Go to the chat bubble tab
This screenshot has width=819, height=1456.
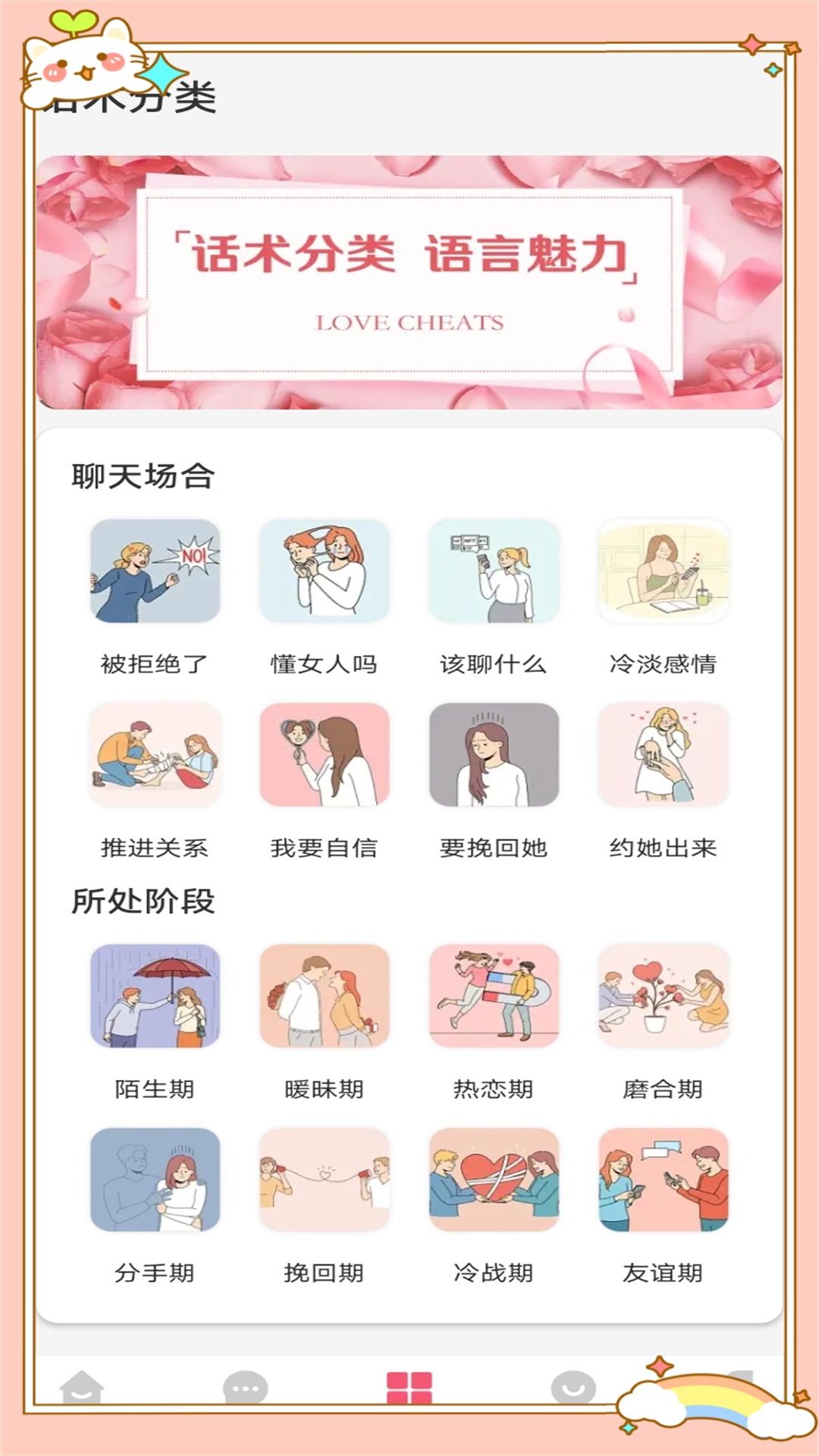coord(245,1388)
